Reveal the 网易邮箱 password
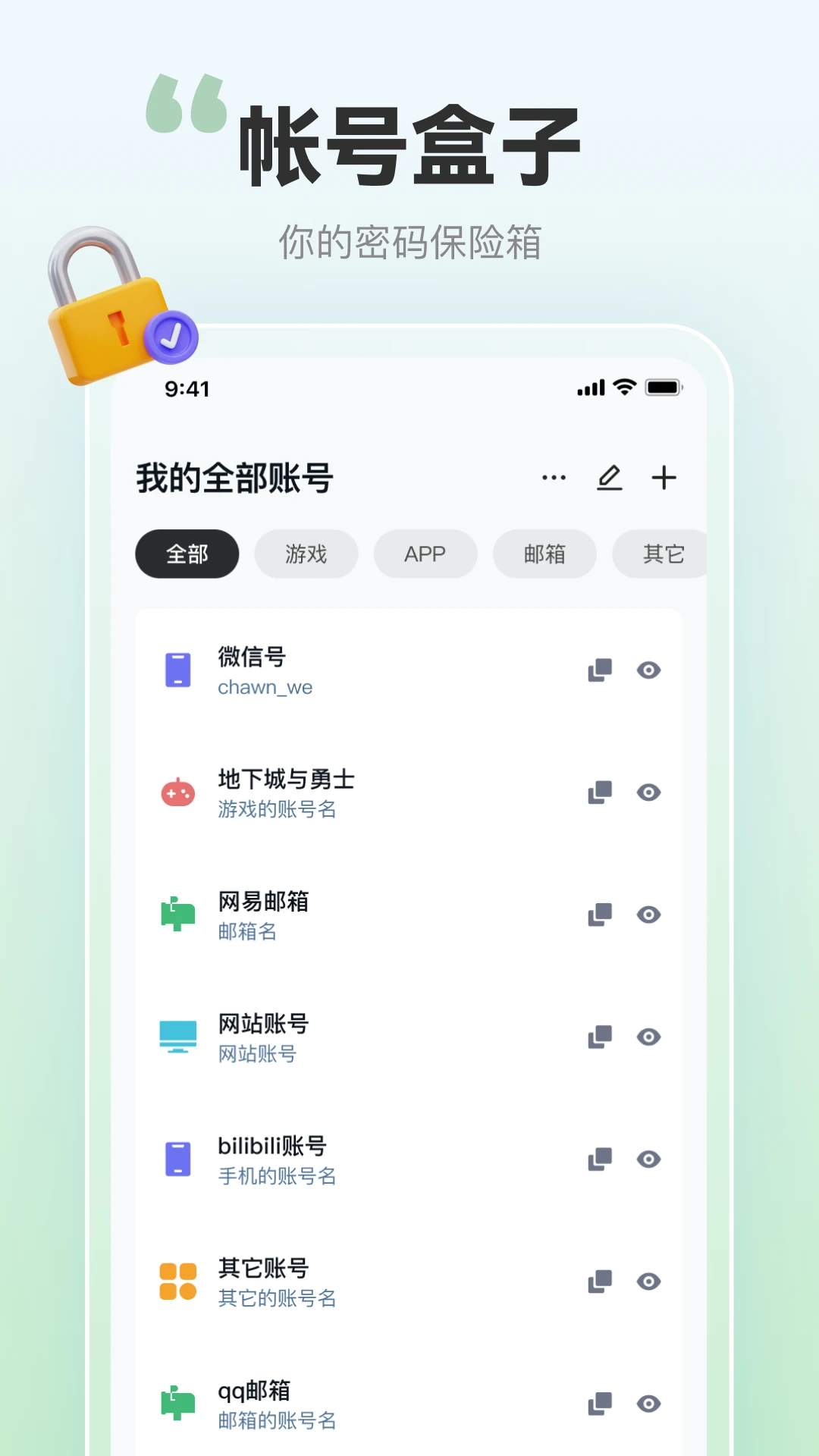Screen dimensions: 819x1456 [648, 915]
